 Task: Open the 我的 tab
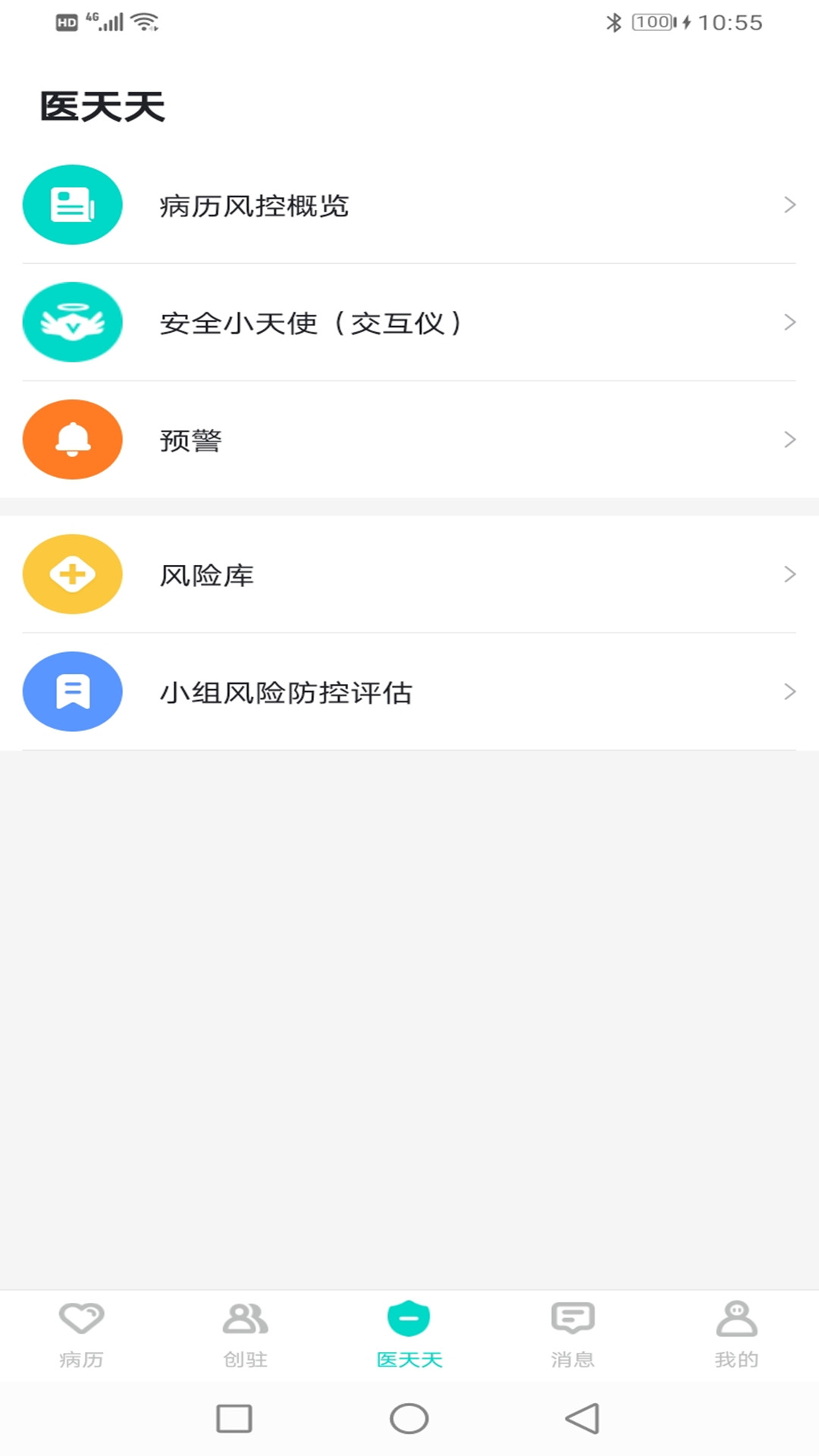pos(737,1335)
